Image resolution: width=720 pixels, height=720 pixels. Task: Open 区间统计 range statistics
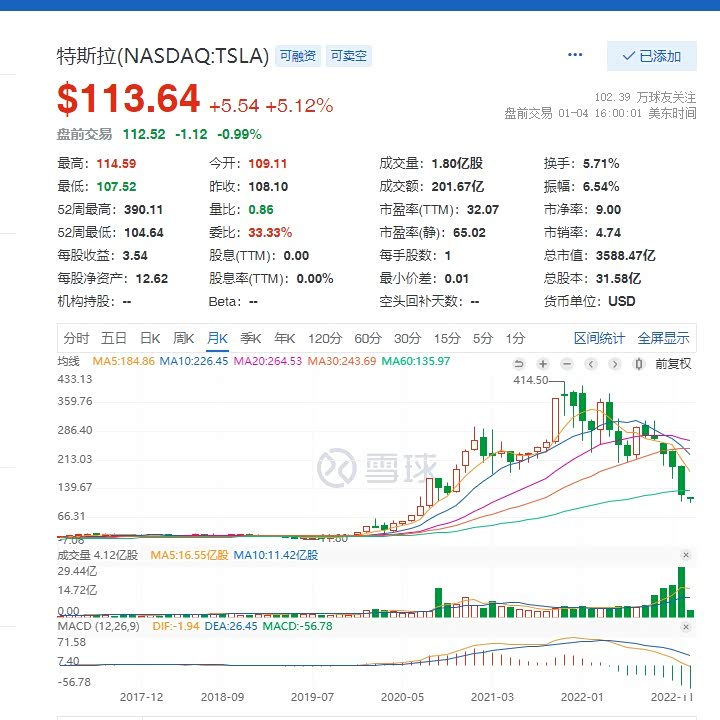(x=599, y=338)
